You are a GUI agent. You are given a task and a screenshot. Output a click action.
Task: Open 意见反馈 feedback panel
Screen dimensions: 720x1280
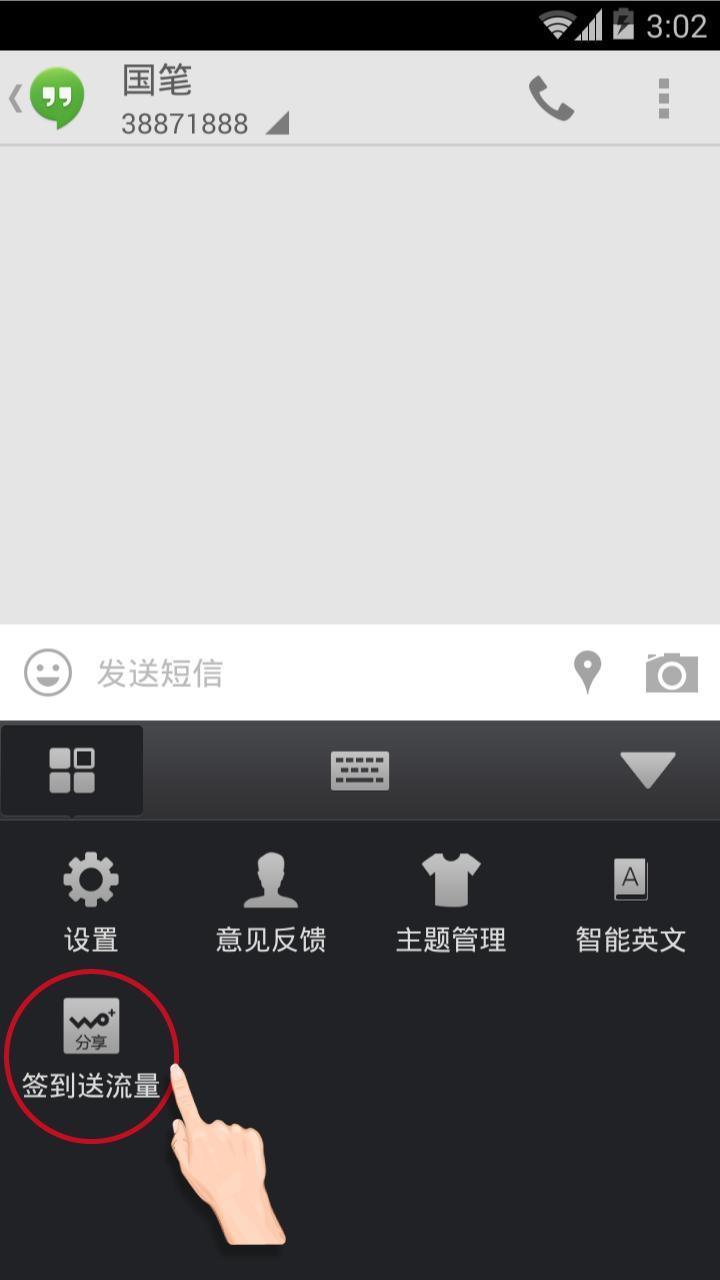(x=272, y=900)
